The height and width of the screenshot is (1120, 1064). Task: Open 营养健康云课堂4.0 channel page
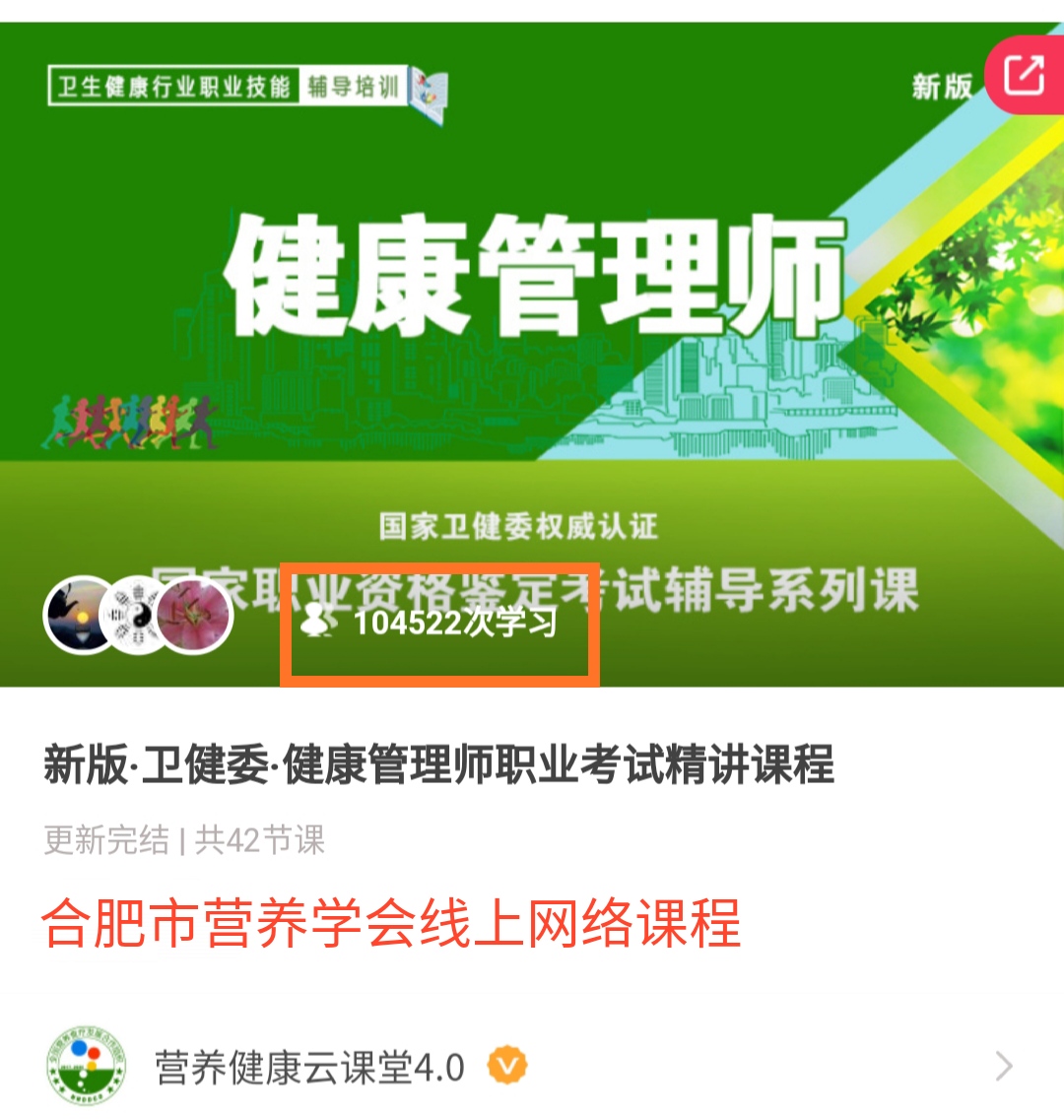(308, 1068)
